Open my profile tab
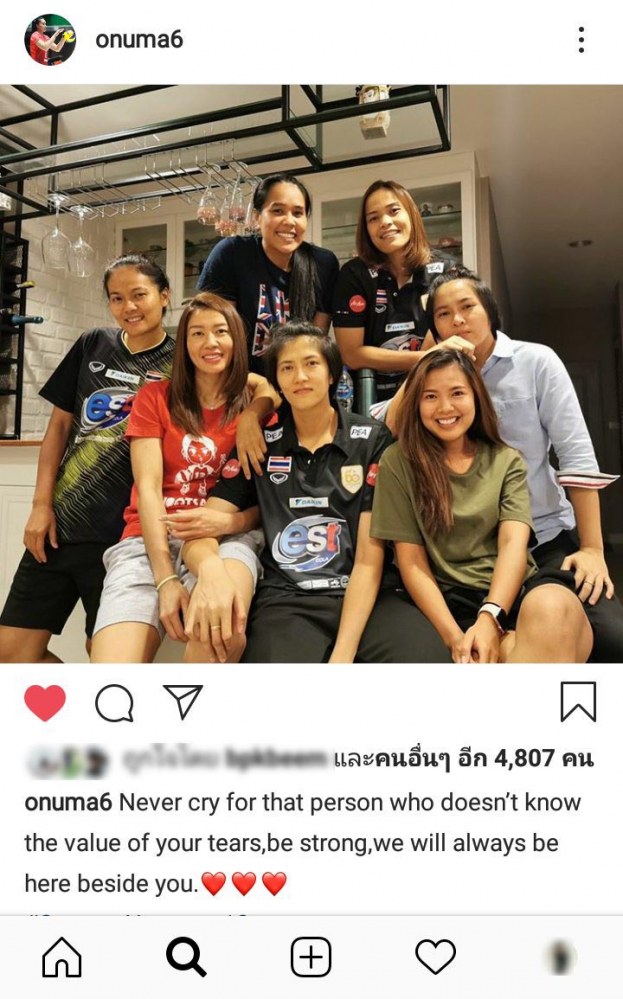The image size is (623, 999). point(560,958)
